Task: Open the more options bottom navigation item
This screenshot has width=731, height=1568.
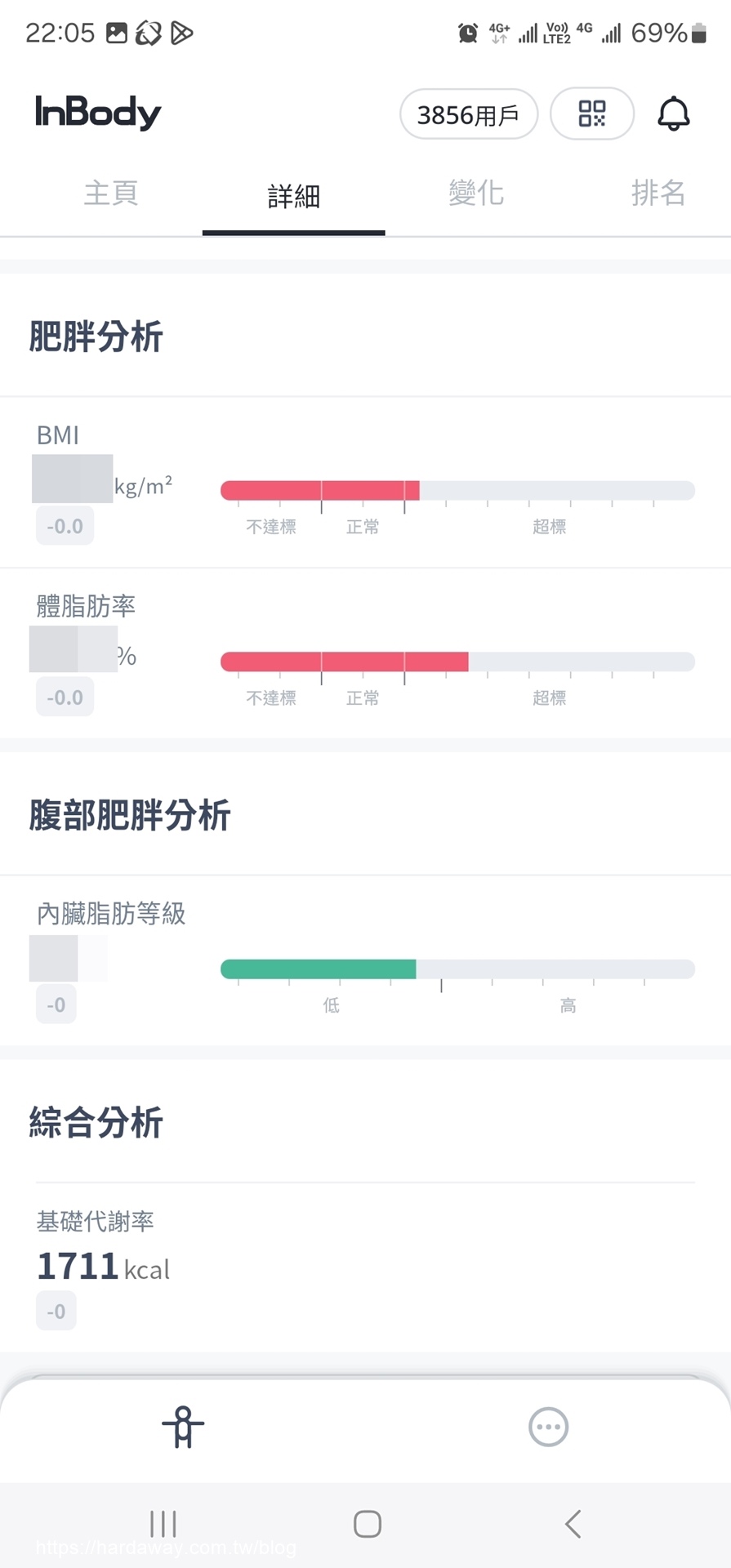Action: pyautogui.click(x=548, y=1427)
